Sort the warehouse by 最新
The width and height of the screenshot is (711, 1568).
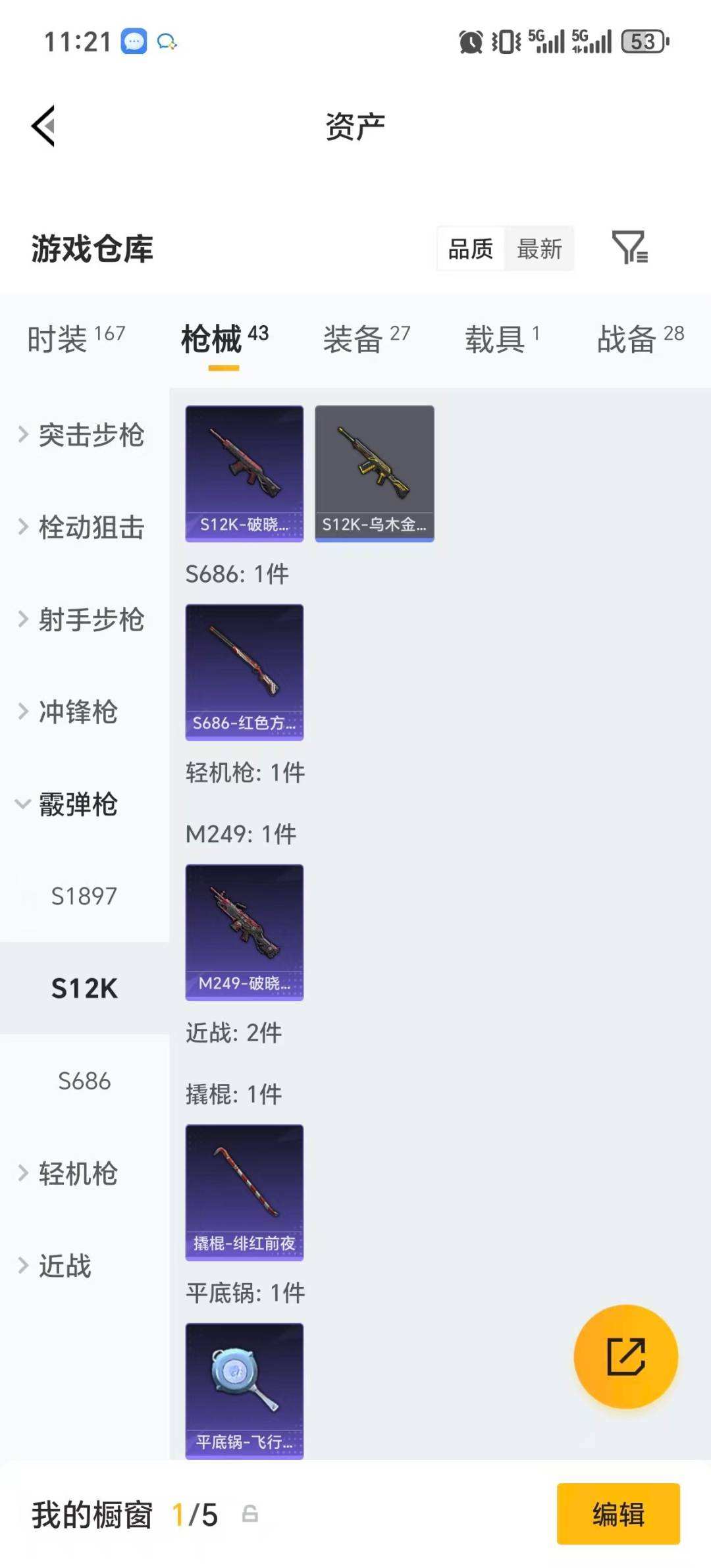[539, 249]
